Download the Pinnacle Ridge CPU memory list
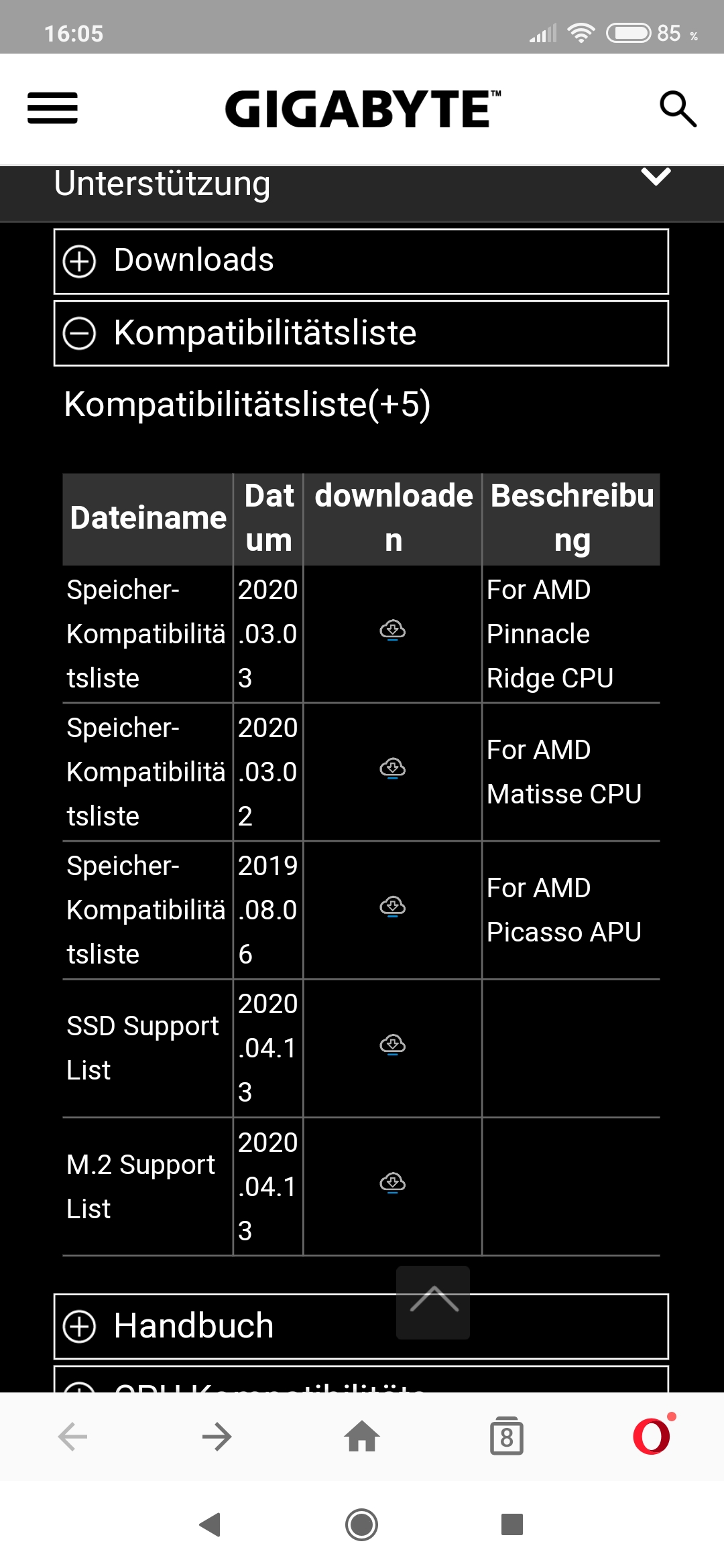Image resolution: width=724 pixels, height=1568 pixels. [x=393, y=631]
